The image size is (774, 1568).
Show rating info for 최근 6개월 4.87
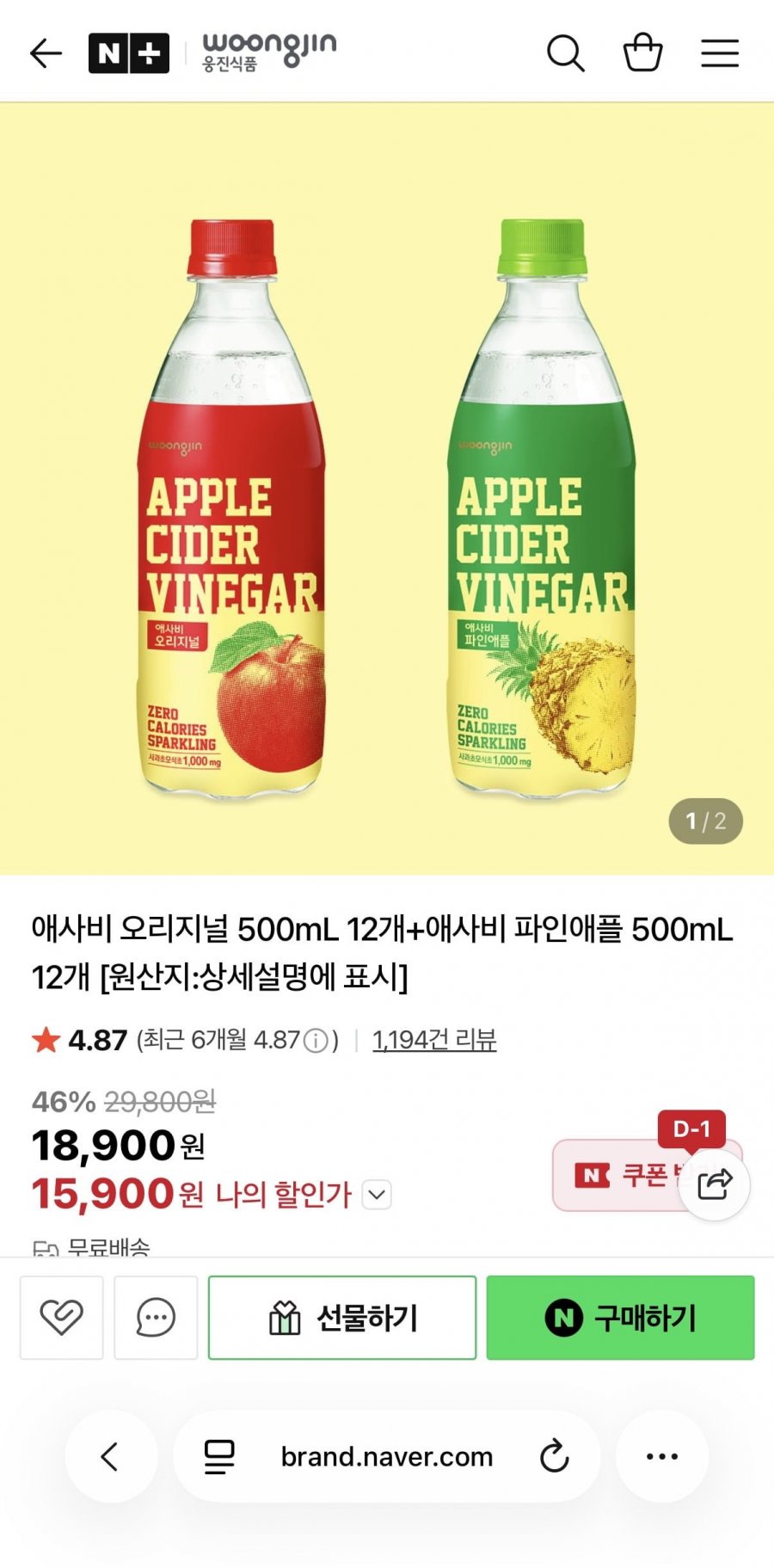click(316, 1041)
